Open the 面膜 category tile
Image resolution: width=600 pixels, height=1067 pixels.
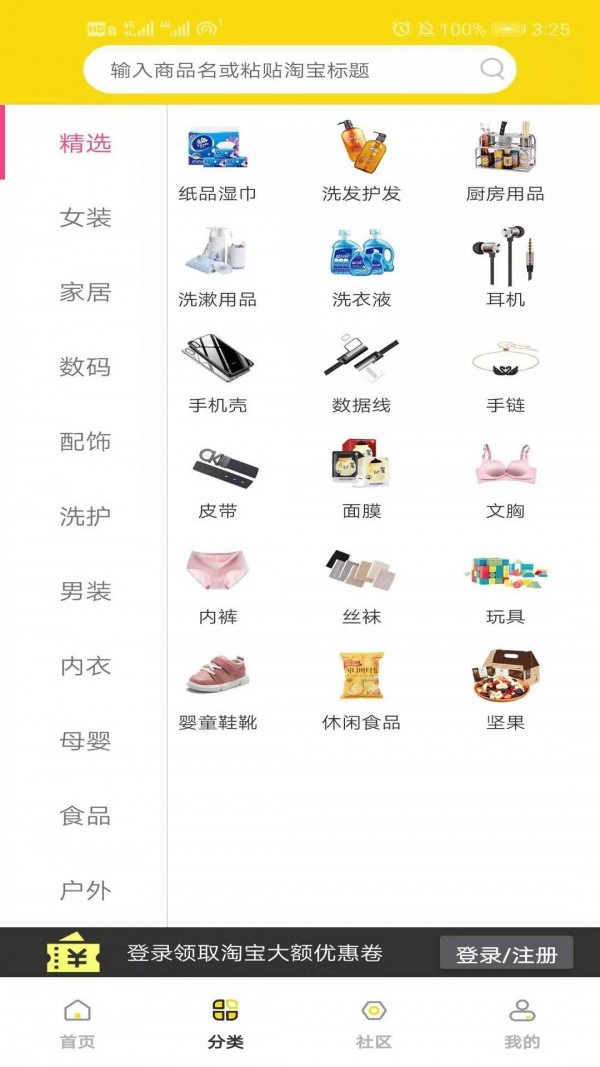click(361, 479)
